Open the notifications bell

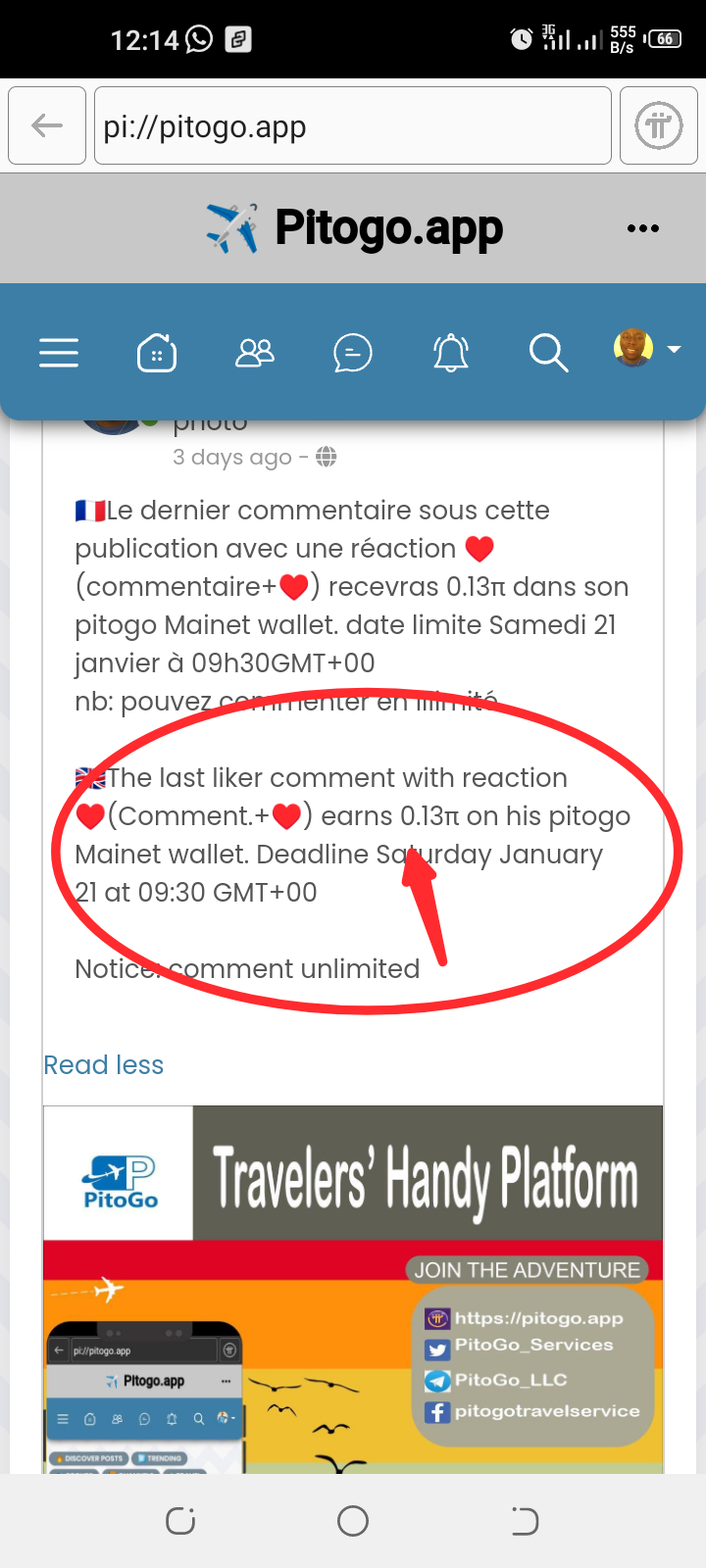pyautogui.click(x=451, y=352)
